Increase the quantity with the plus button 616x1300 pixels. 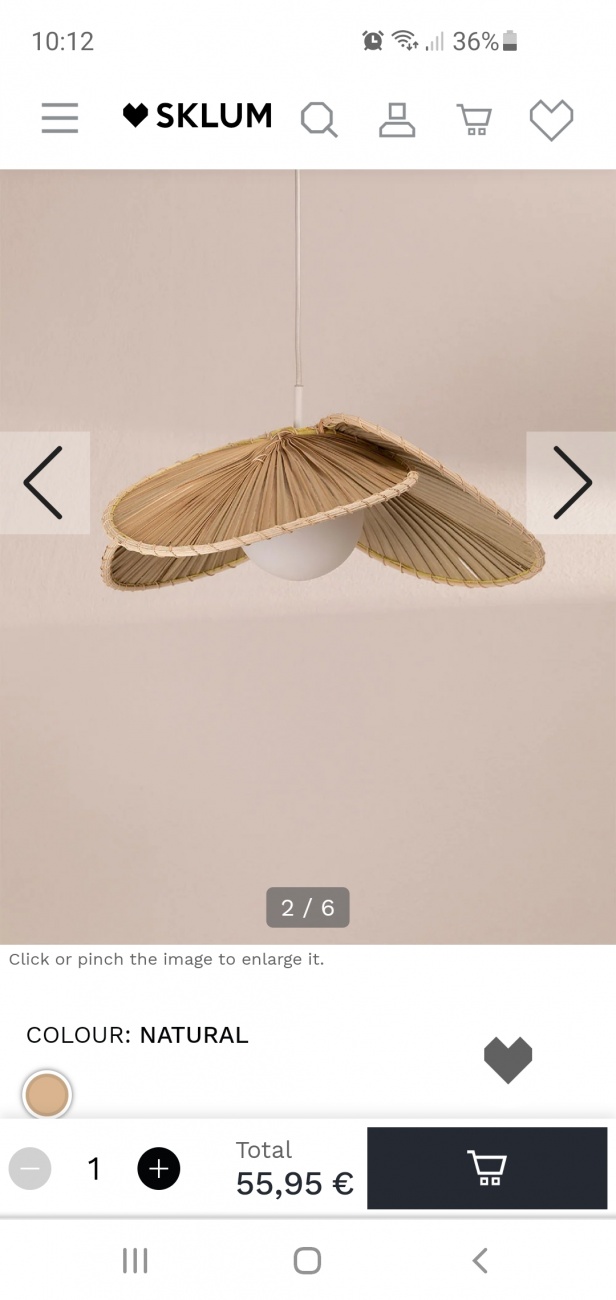[158, 1168]
